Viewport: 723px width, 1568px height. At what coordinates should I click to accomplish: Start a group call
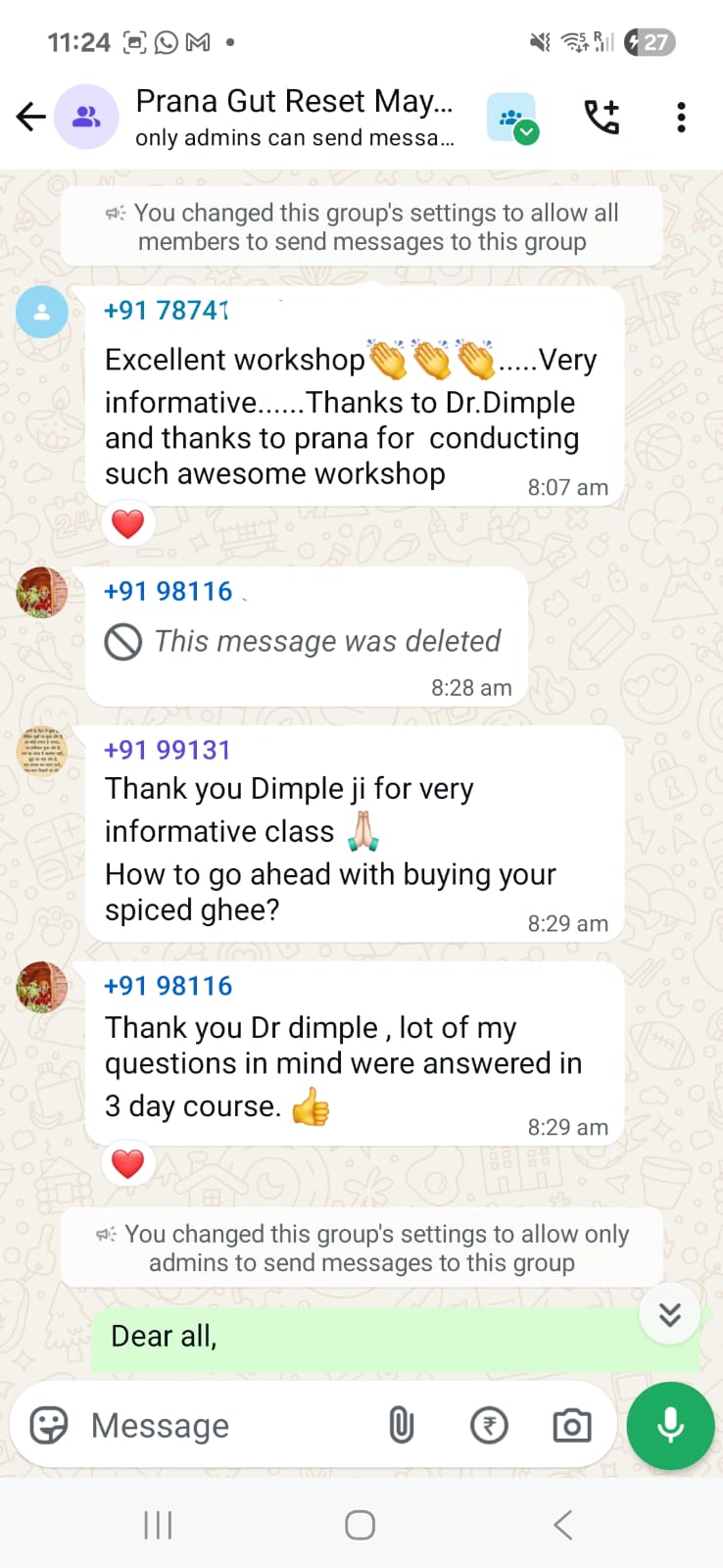602,117
